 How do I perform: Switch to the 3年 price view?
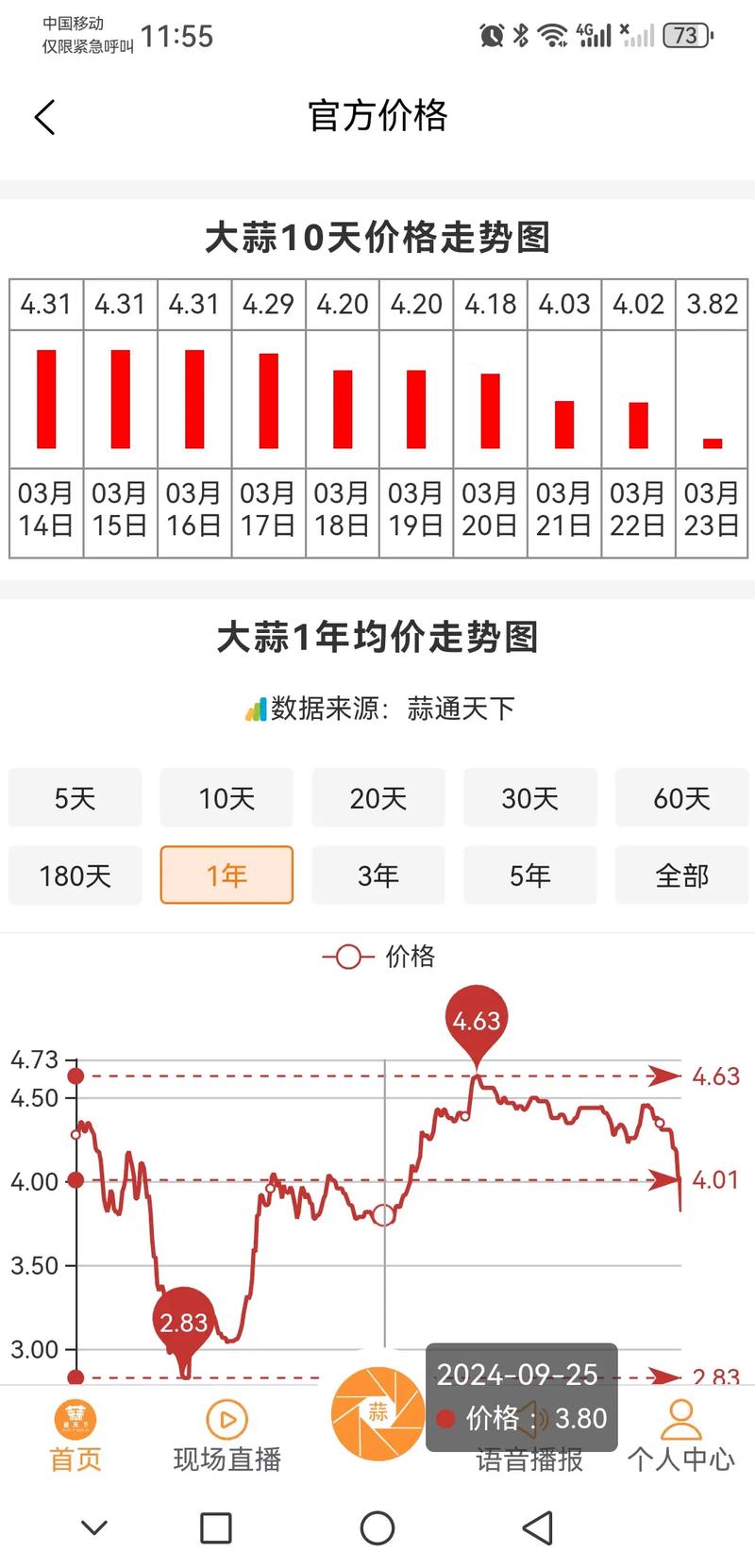(377, 875)
